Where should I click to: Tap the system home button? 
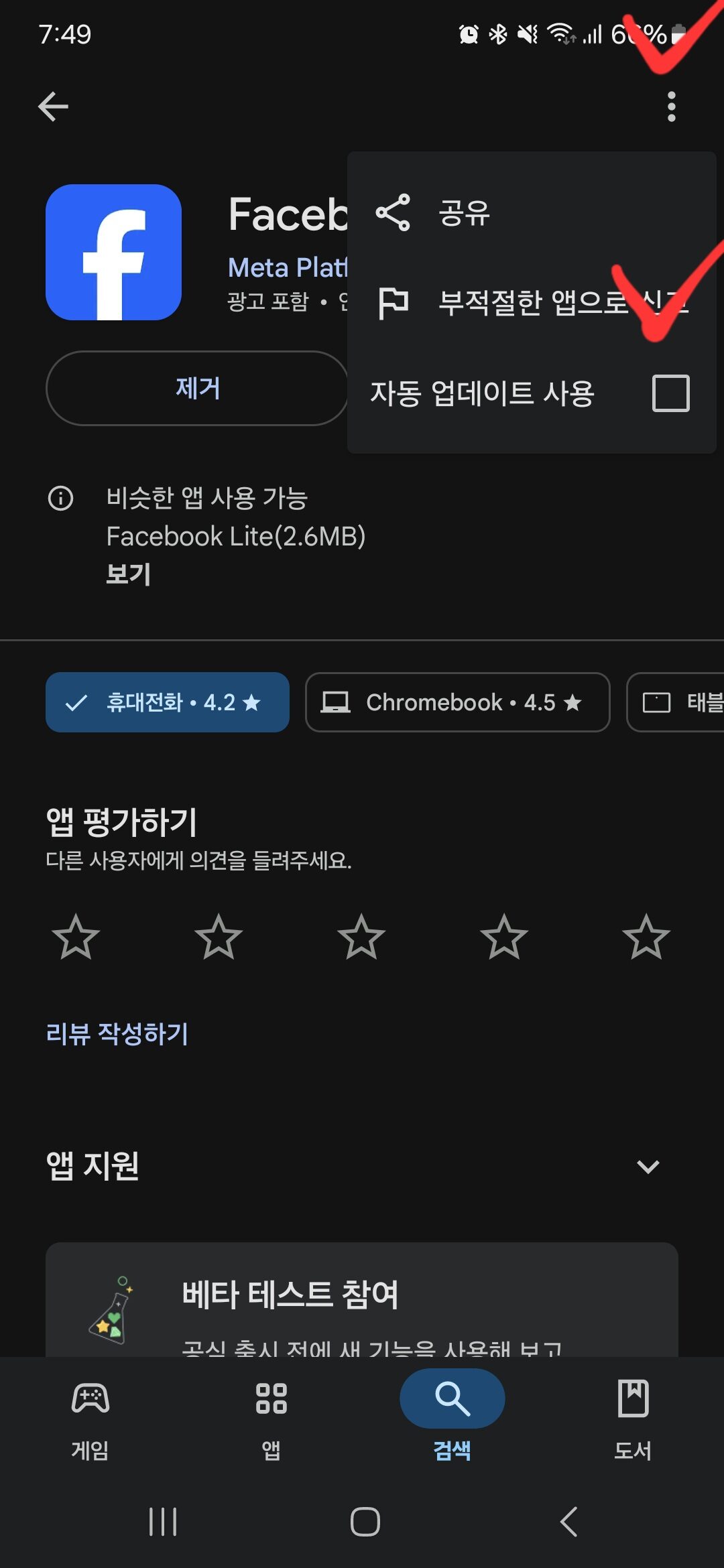coord(365,1521)
